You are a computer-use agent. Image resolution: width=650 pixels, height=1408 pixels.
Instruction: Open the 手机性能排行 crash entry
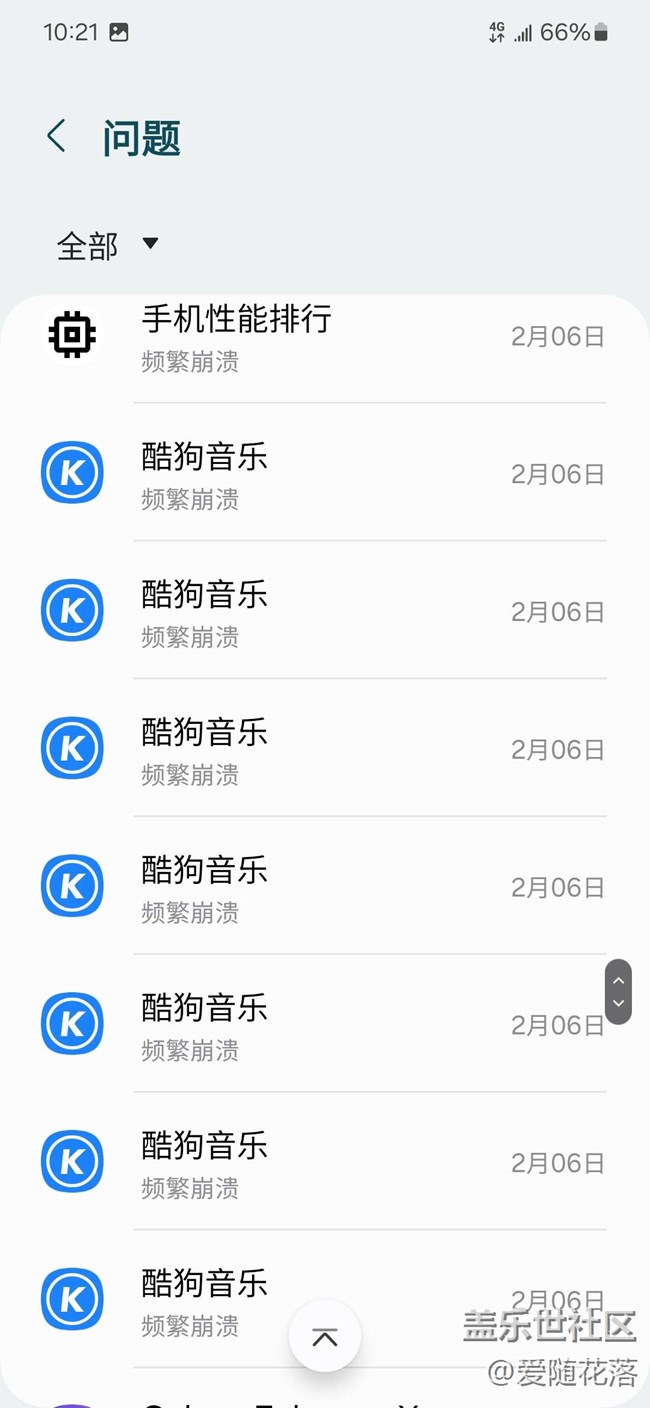pyautogui.click(x=325, y=336)
